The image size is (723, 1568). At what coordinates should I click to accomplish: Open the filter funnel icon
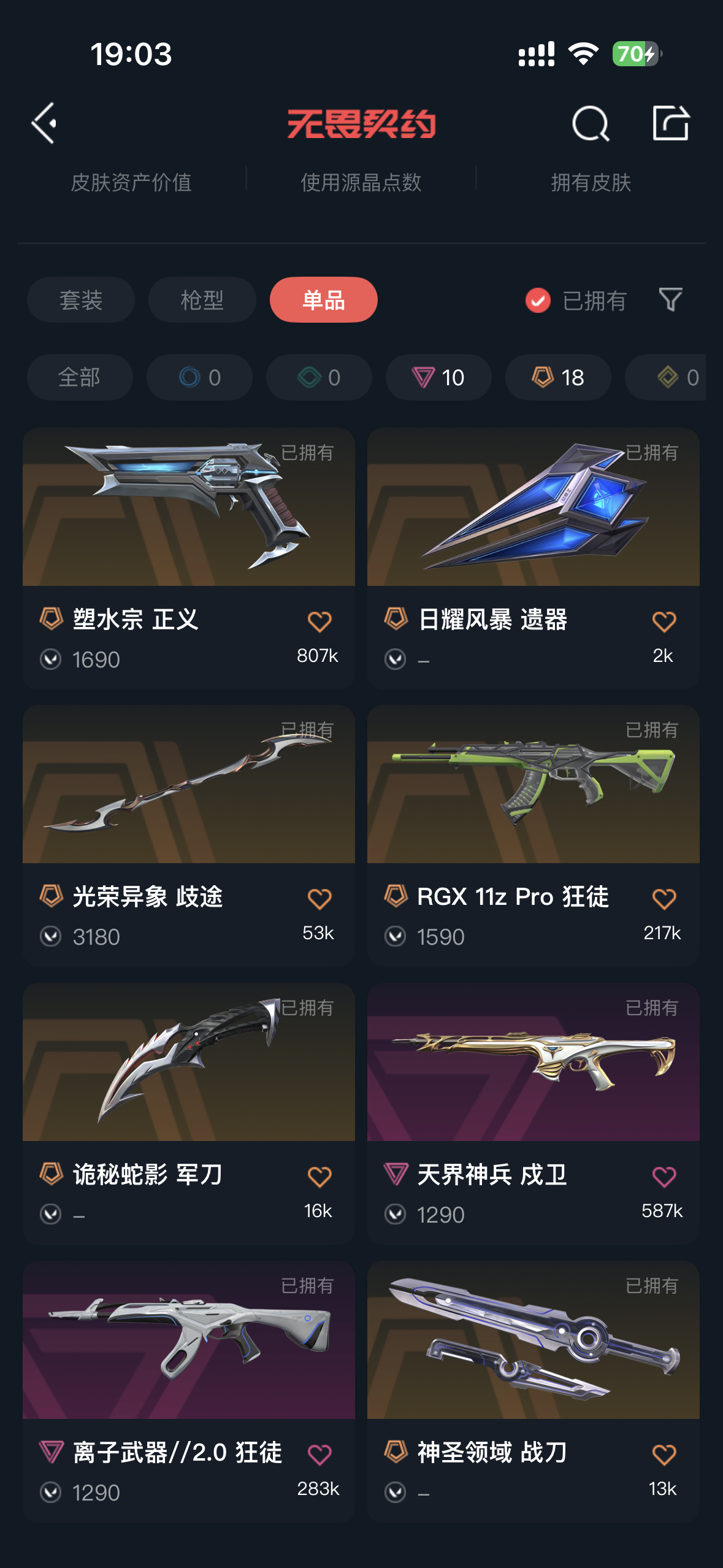coord(670,300)
